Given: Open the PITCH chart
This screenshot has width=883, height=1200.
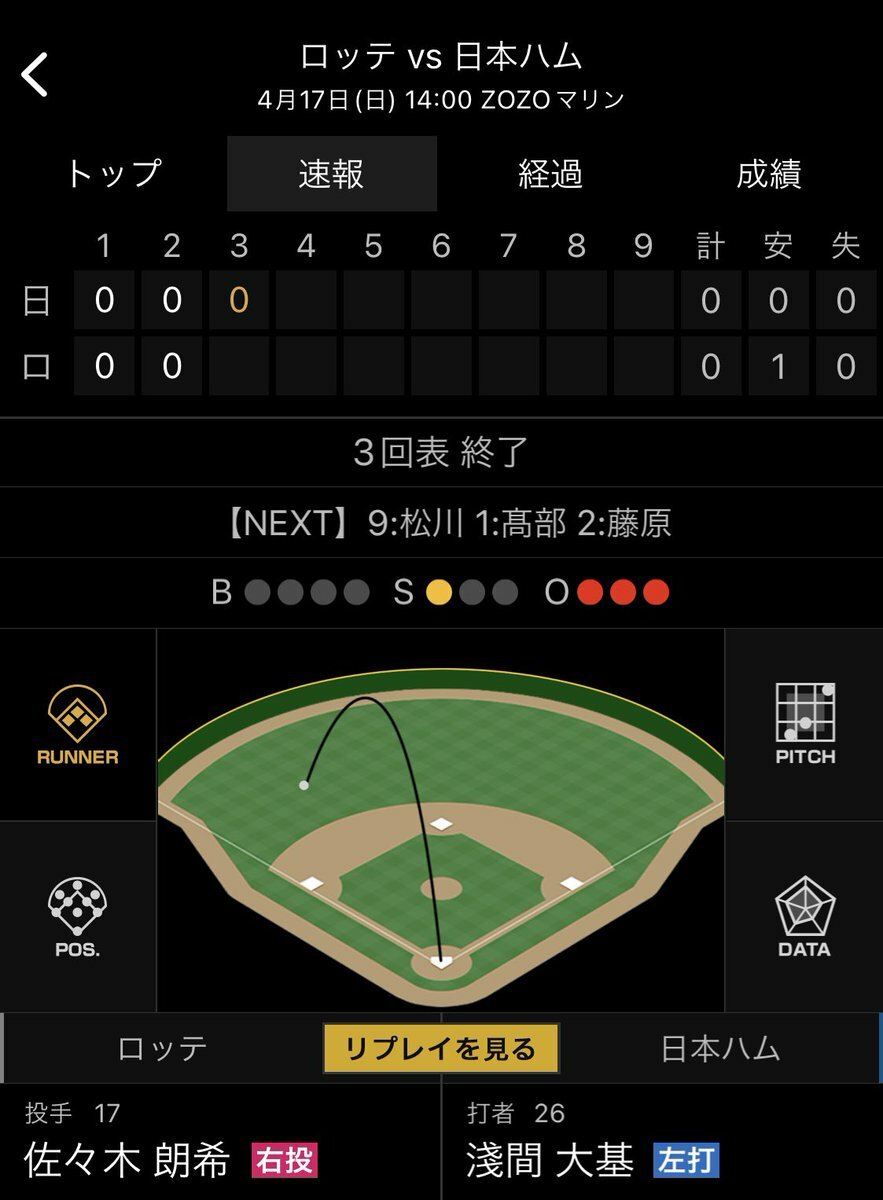Looking at the screenshot, I should click(x=804, y=725).
